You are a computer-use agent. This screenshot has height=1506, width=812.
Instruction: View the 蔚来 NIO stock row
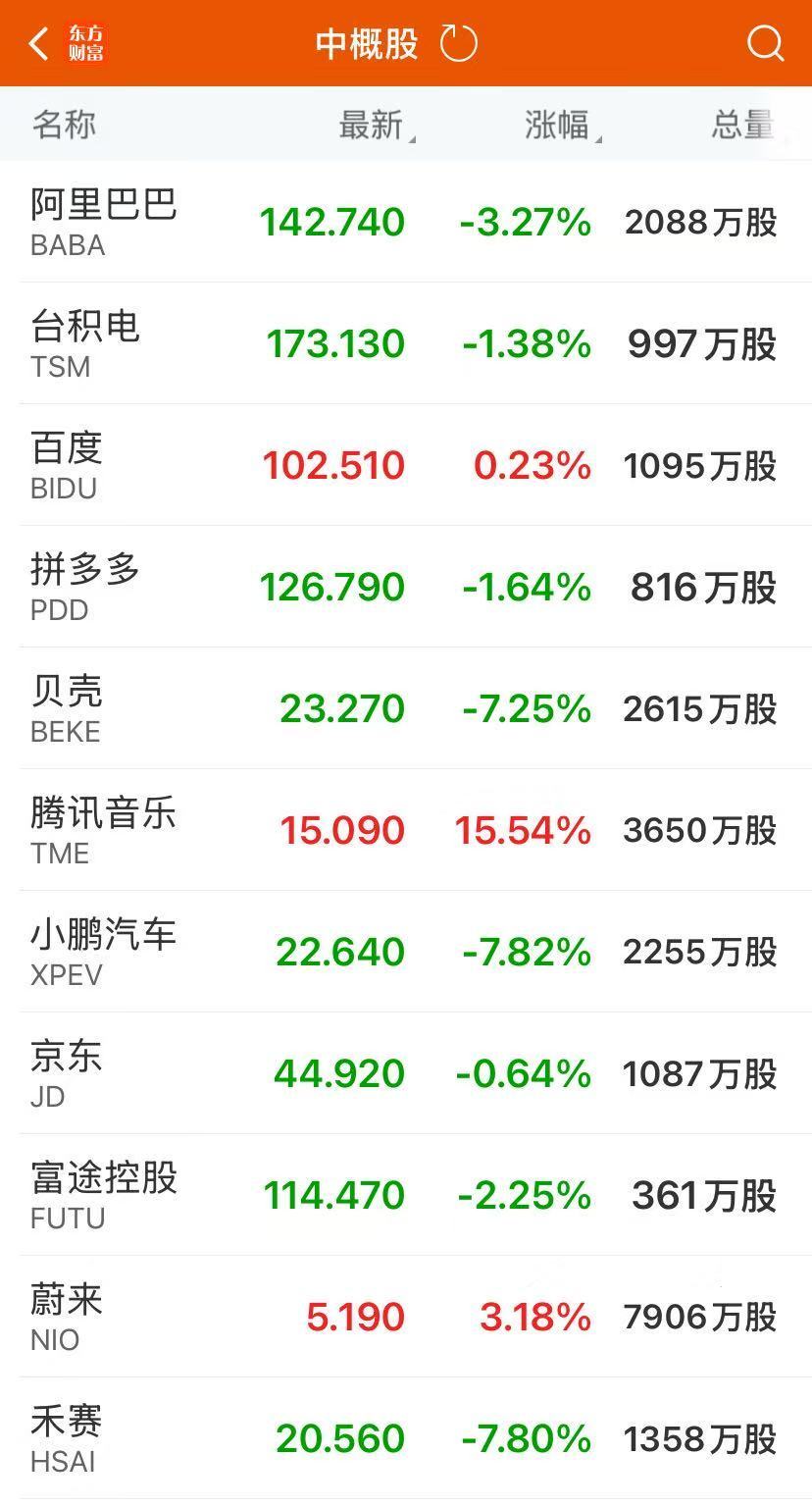[x=406, y=1317]
